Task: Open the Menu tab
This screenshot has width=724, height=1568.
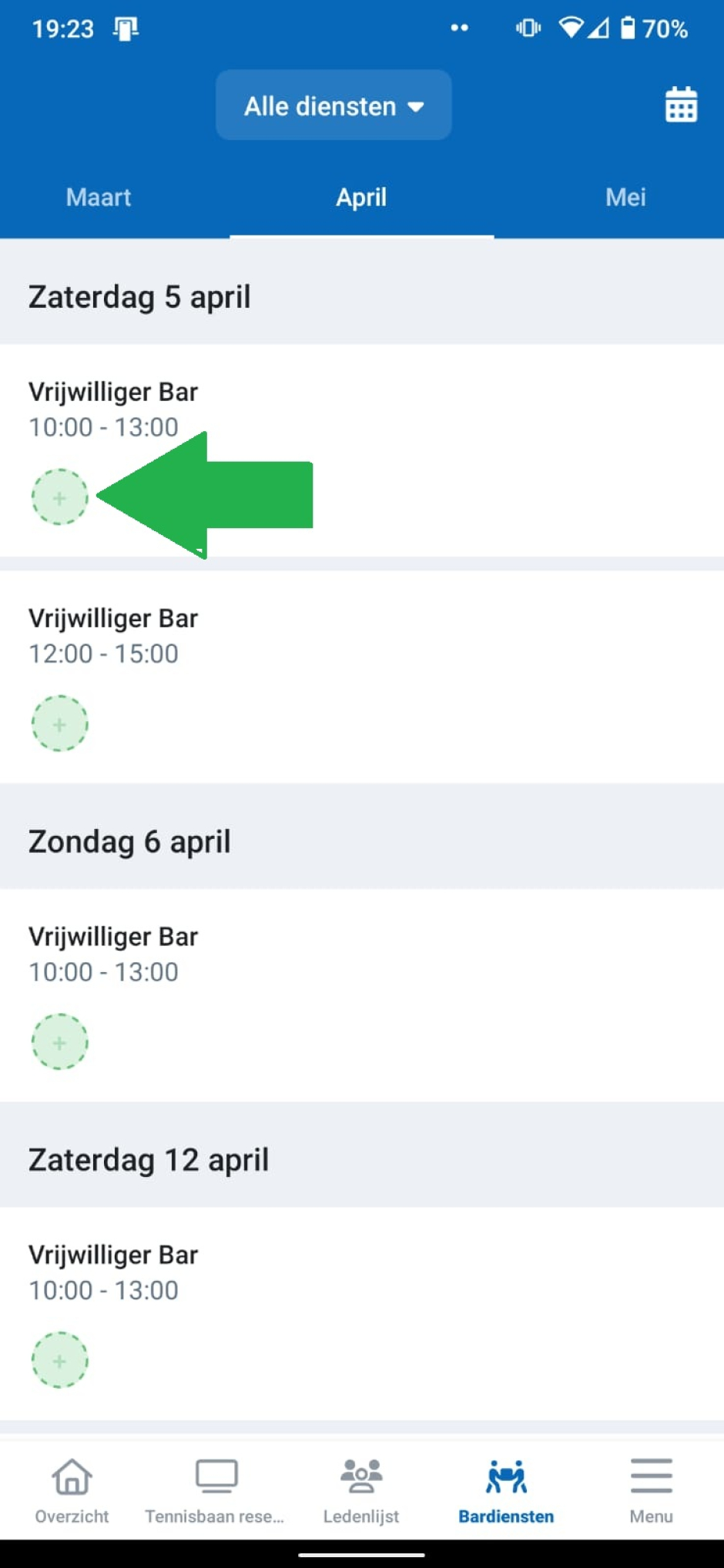Action: pos(651,1491)
